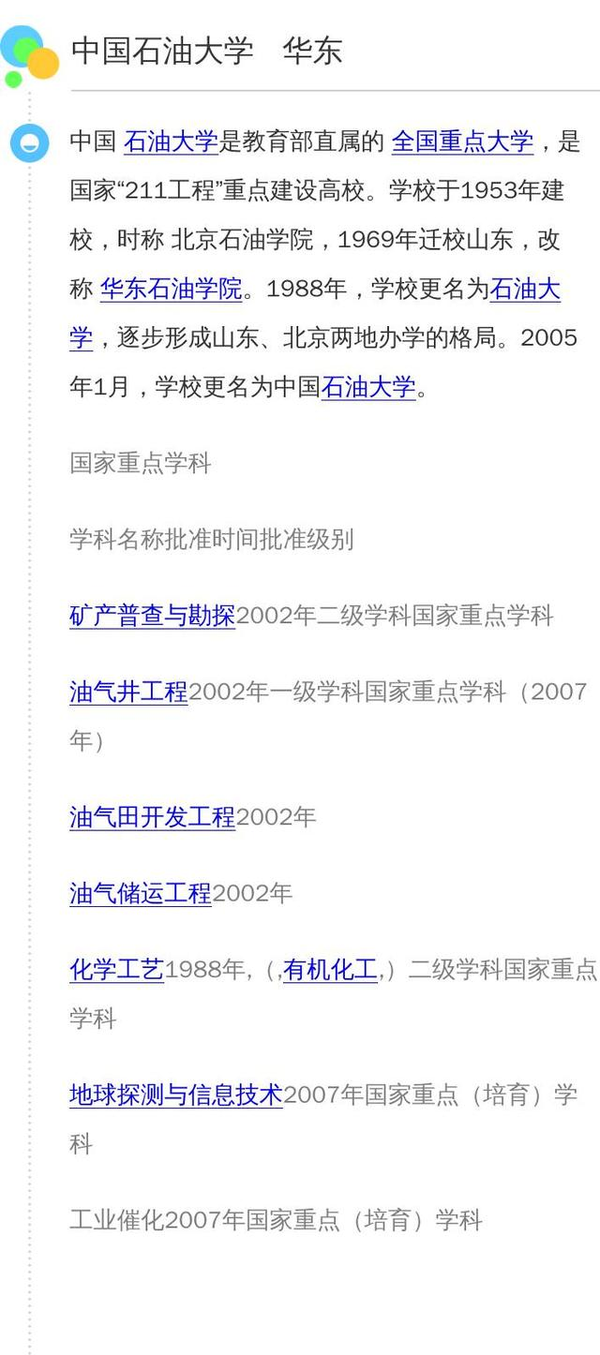Open the 油气田开发工程 link
The height and width of the screenshot is (1355, 600).
[152, 817]
